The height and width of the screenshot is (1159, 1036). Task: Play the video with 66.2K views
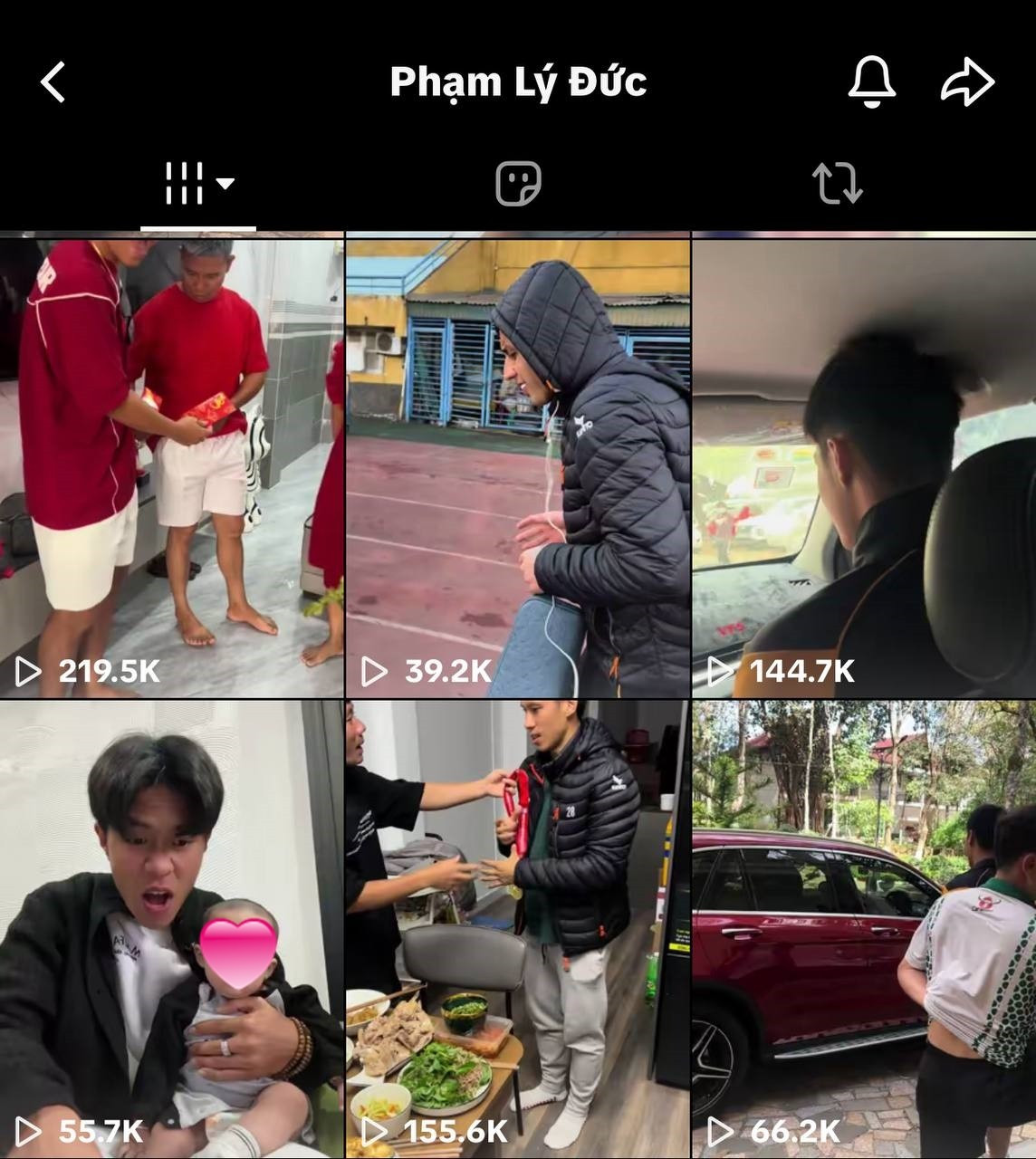(864, 928)
